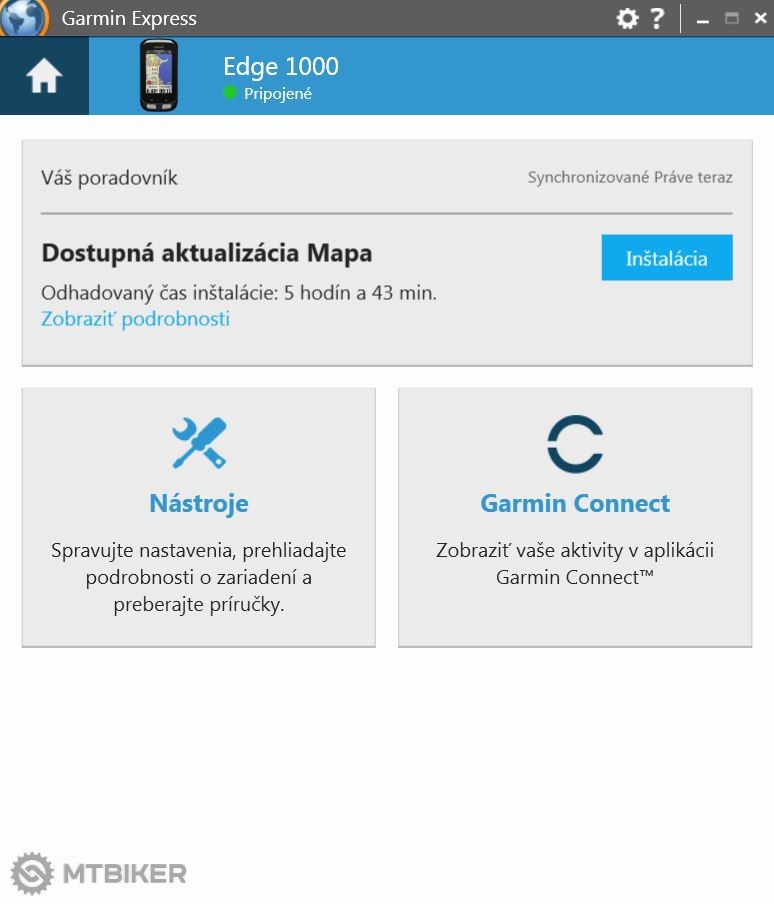Open the help question mark

(657, 18)
